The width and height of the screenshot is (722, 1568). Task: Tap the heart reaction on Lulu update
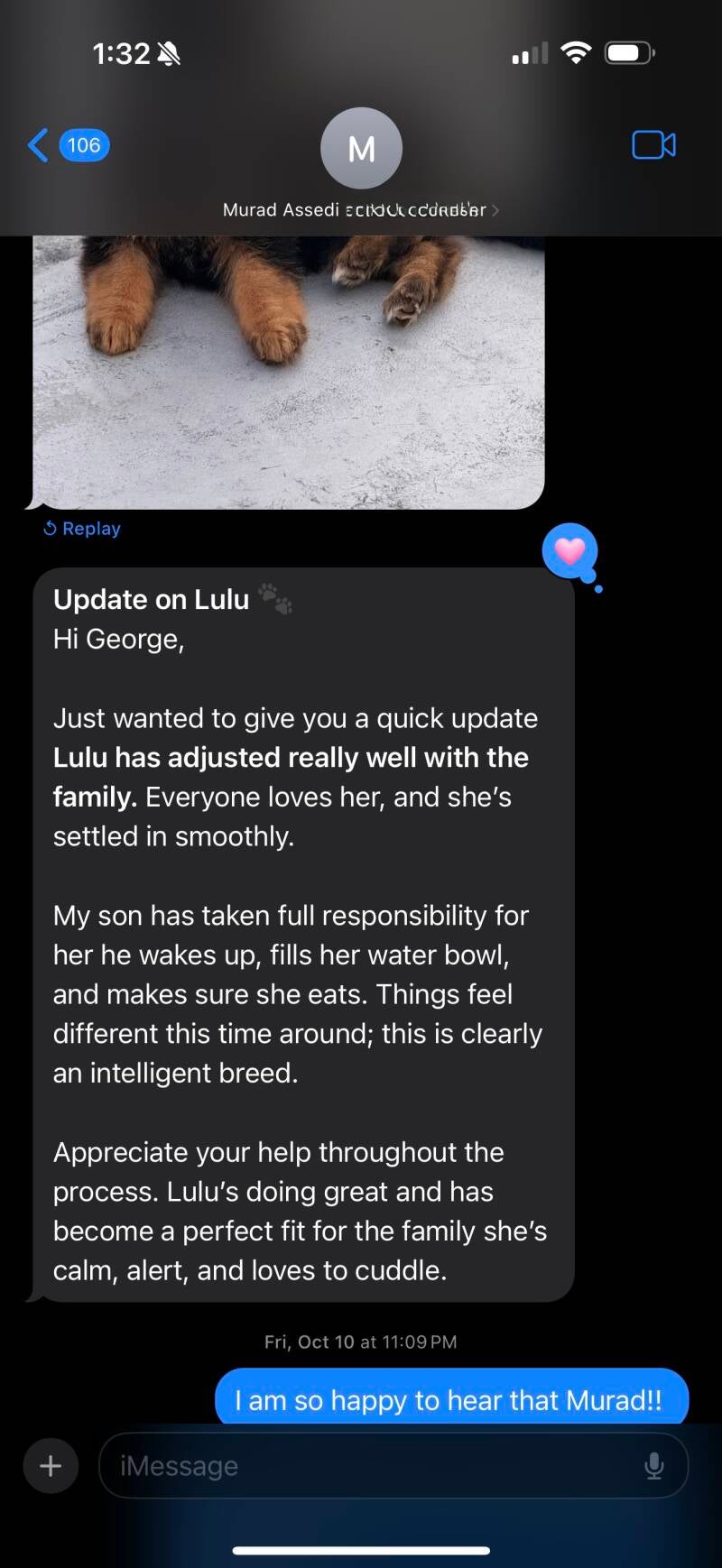click(x=569, y=550)
